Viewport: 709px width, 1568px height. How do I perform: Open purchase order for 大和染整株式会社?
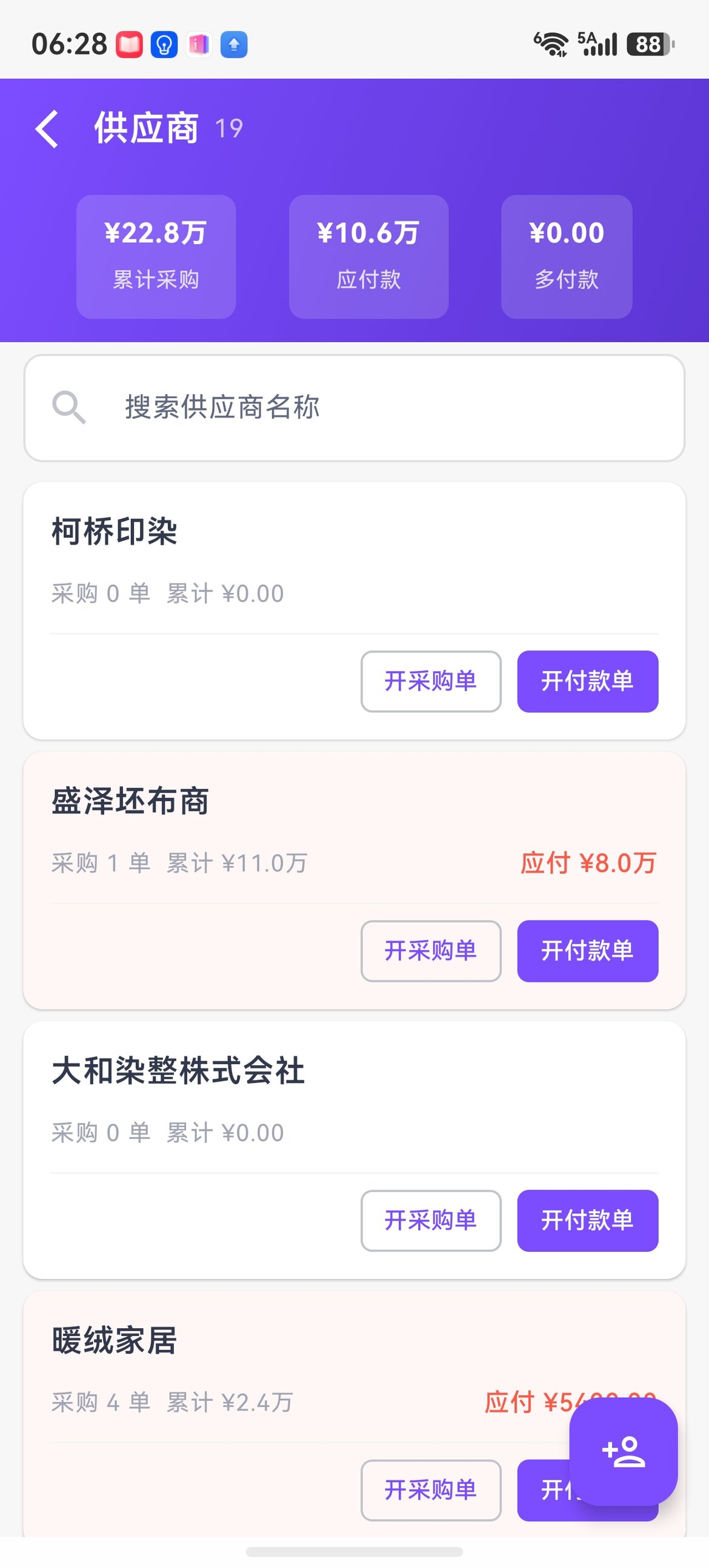pyautogui.click(x=431, y=1221)
